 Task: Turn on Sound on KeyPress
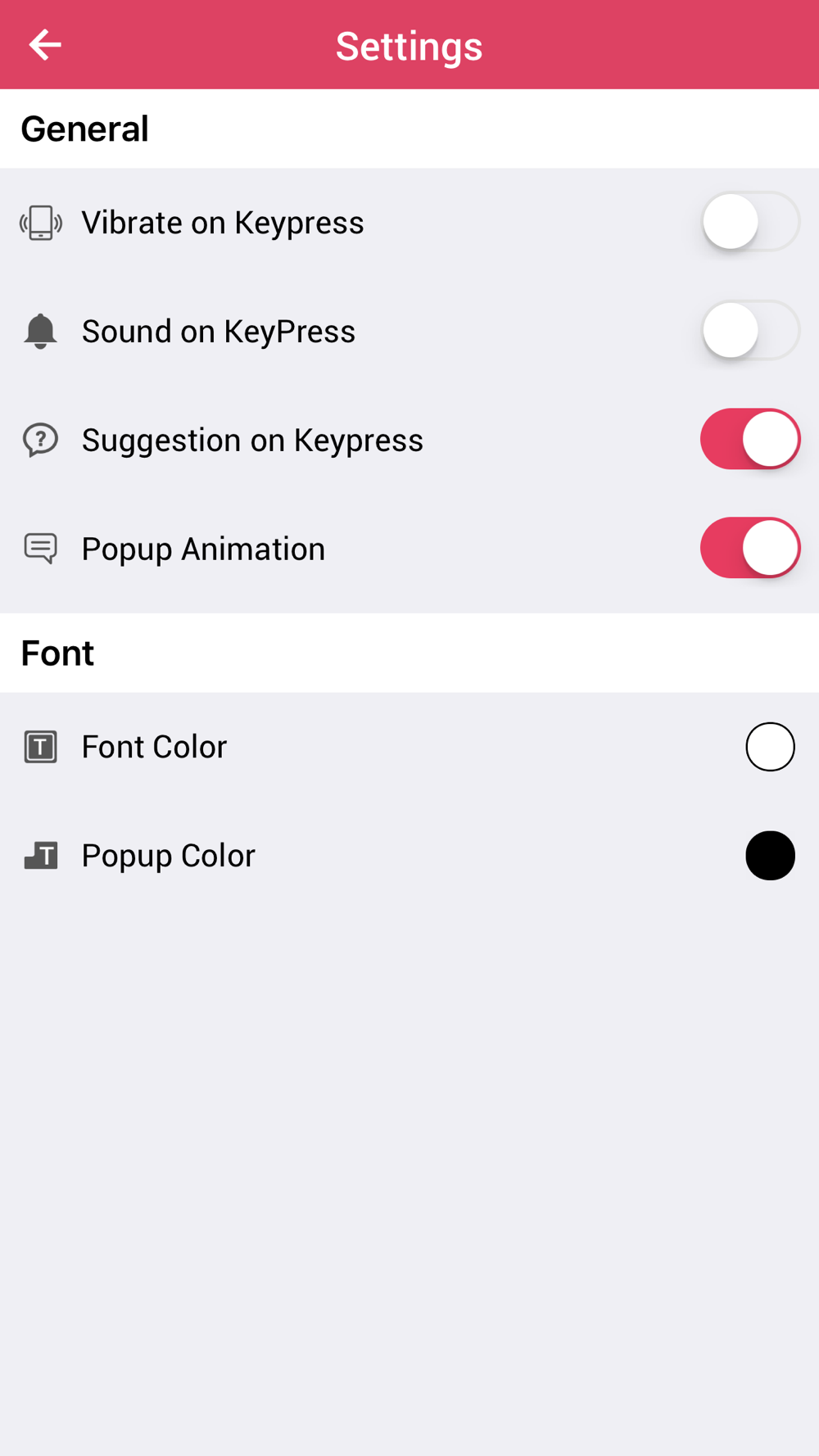[750, 331]
